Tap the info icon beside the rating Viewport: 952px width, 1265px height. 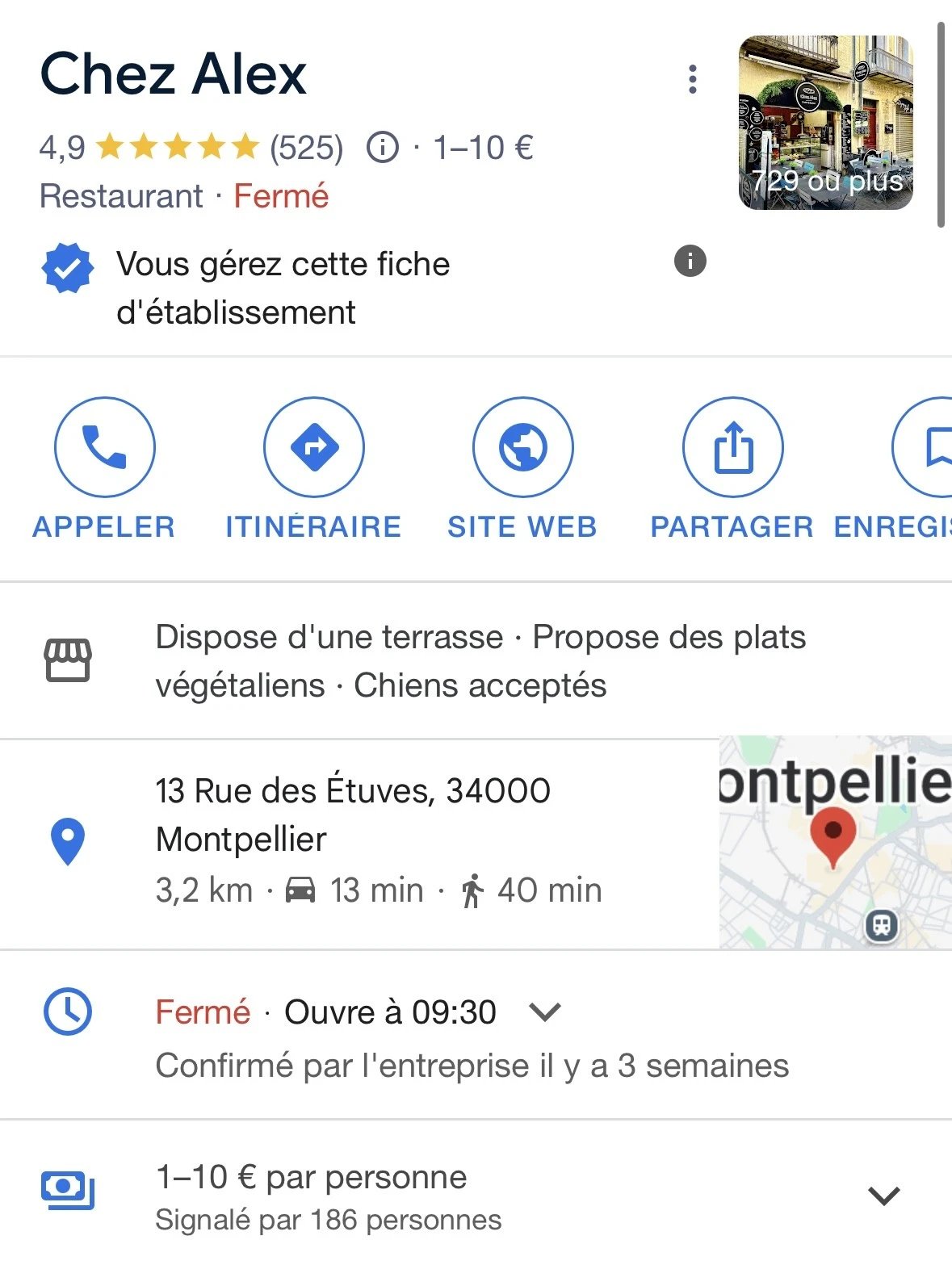[383, 148]
